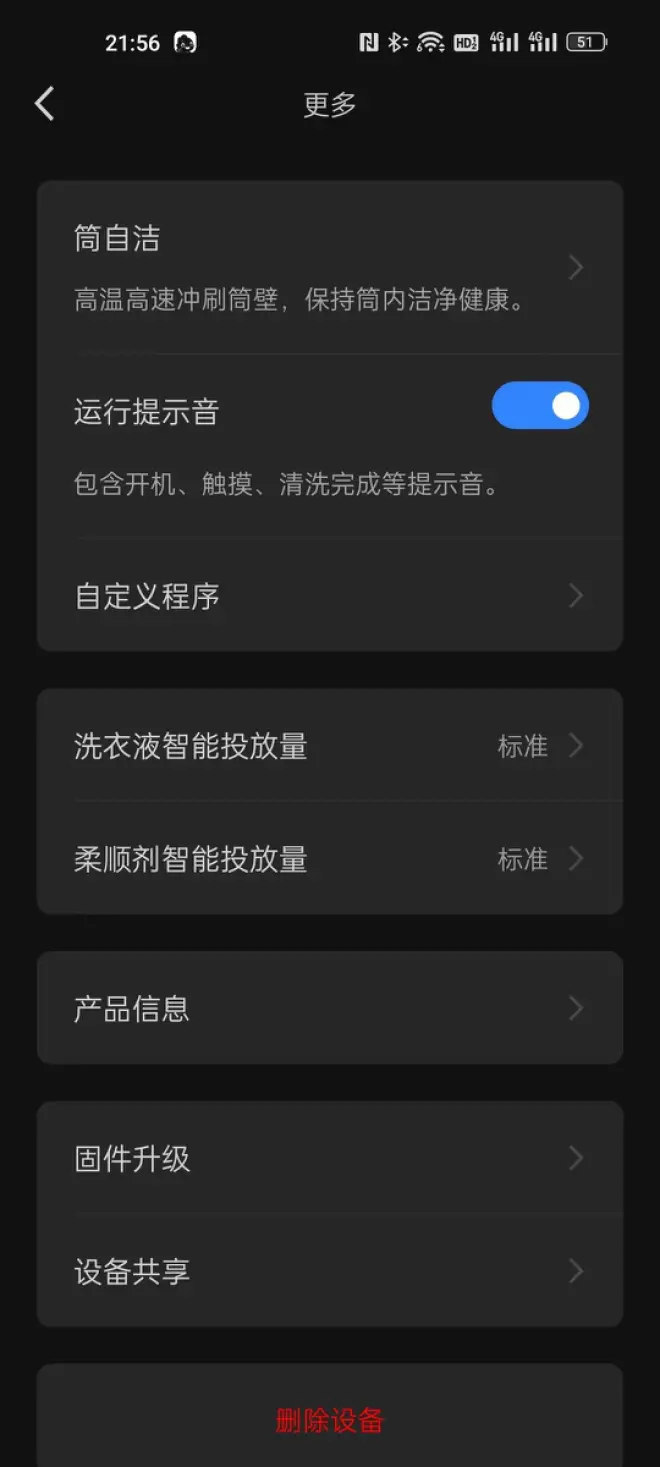The image size is (660, 1467).
Task: Open 固件升级 firmware upgrade
Action: coord(330,1158)
